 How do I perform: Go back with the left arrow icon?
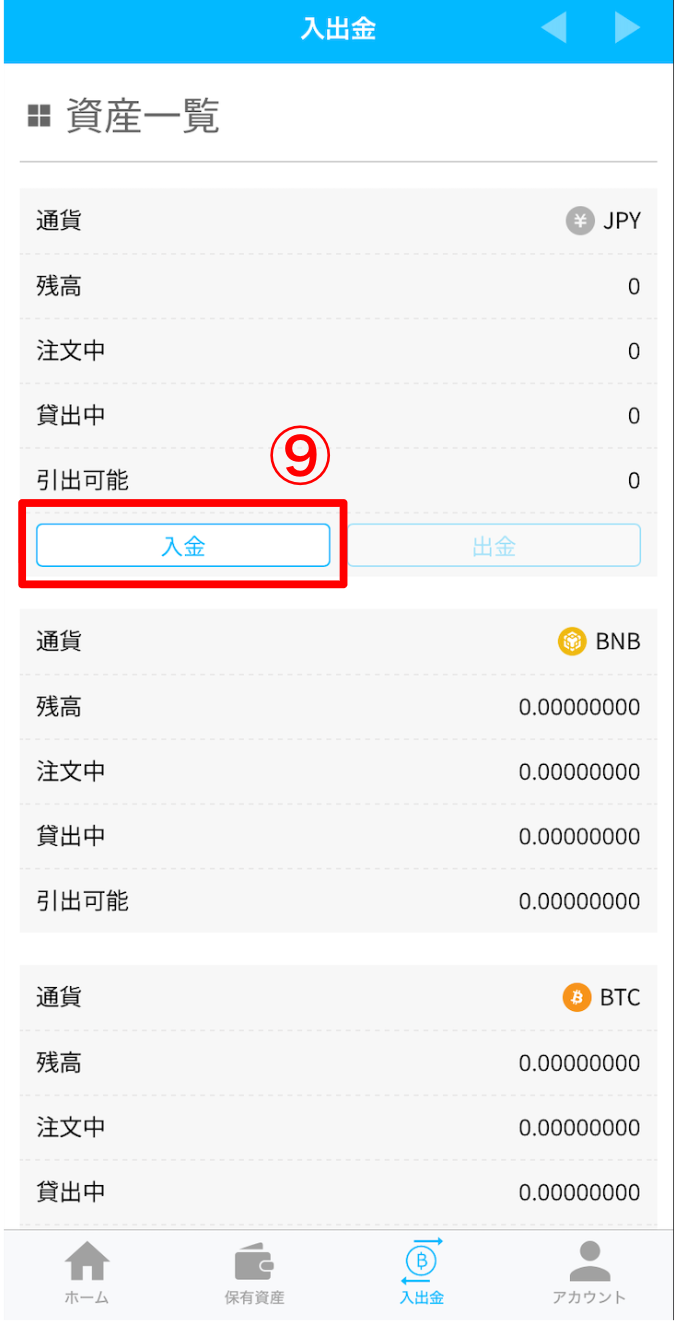coord(554,28)
